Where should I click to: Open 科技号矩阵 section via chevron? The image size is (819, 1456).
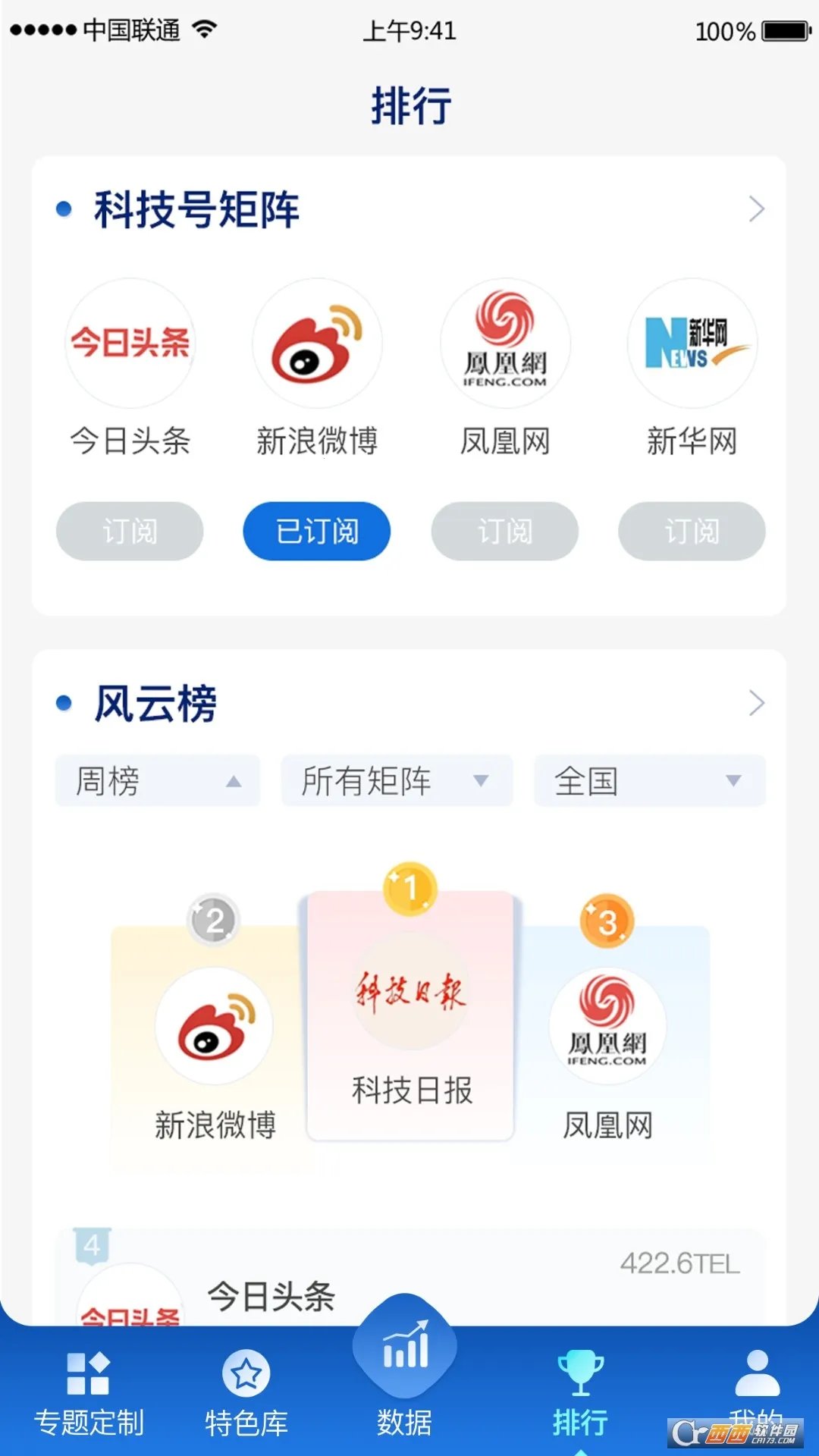coord(756,209)
